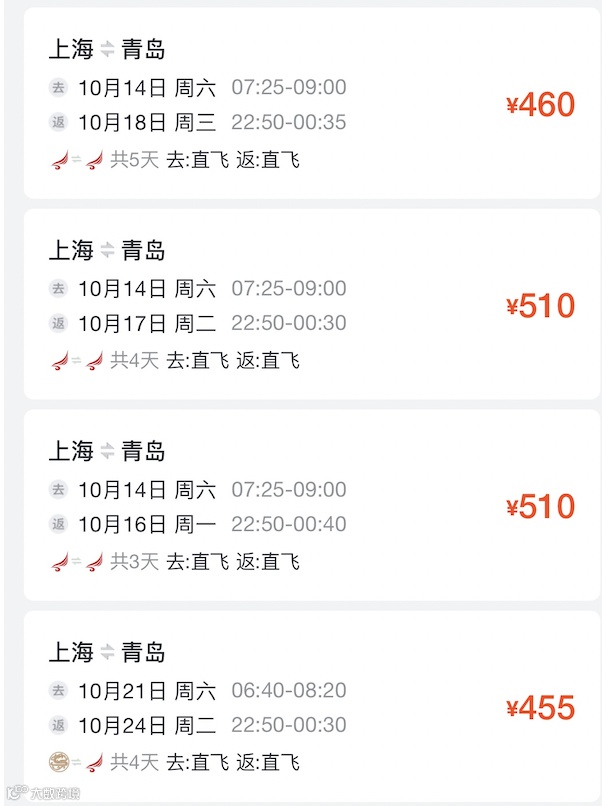Choose the 3-day trip returning 10月16日 周一
This screenshot has height=806, width=602.
(311, 506)
